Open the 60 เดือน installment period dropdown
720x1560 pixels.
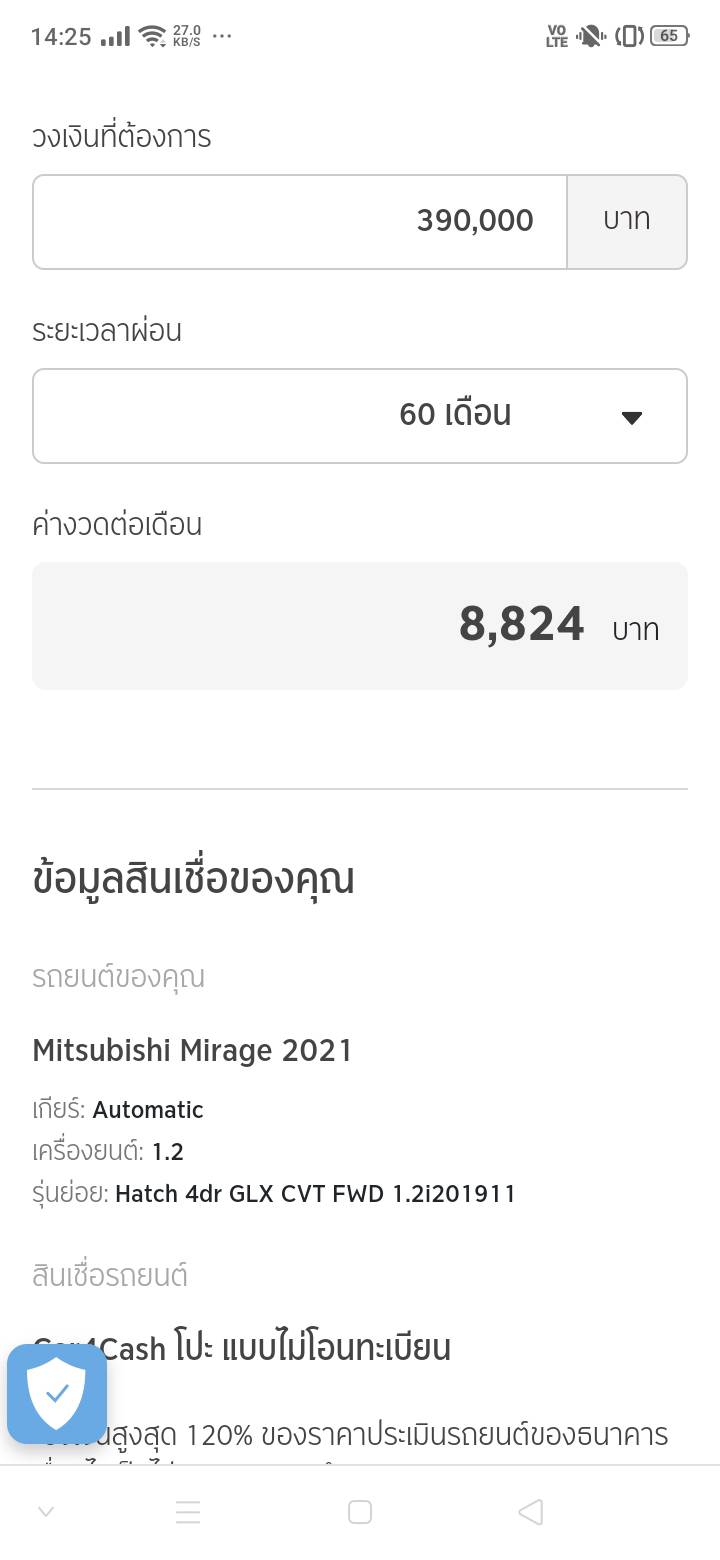360,416
